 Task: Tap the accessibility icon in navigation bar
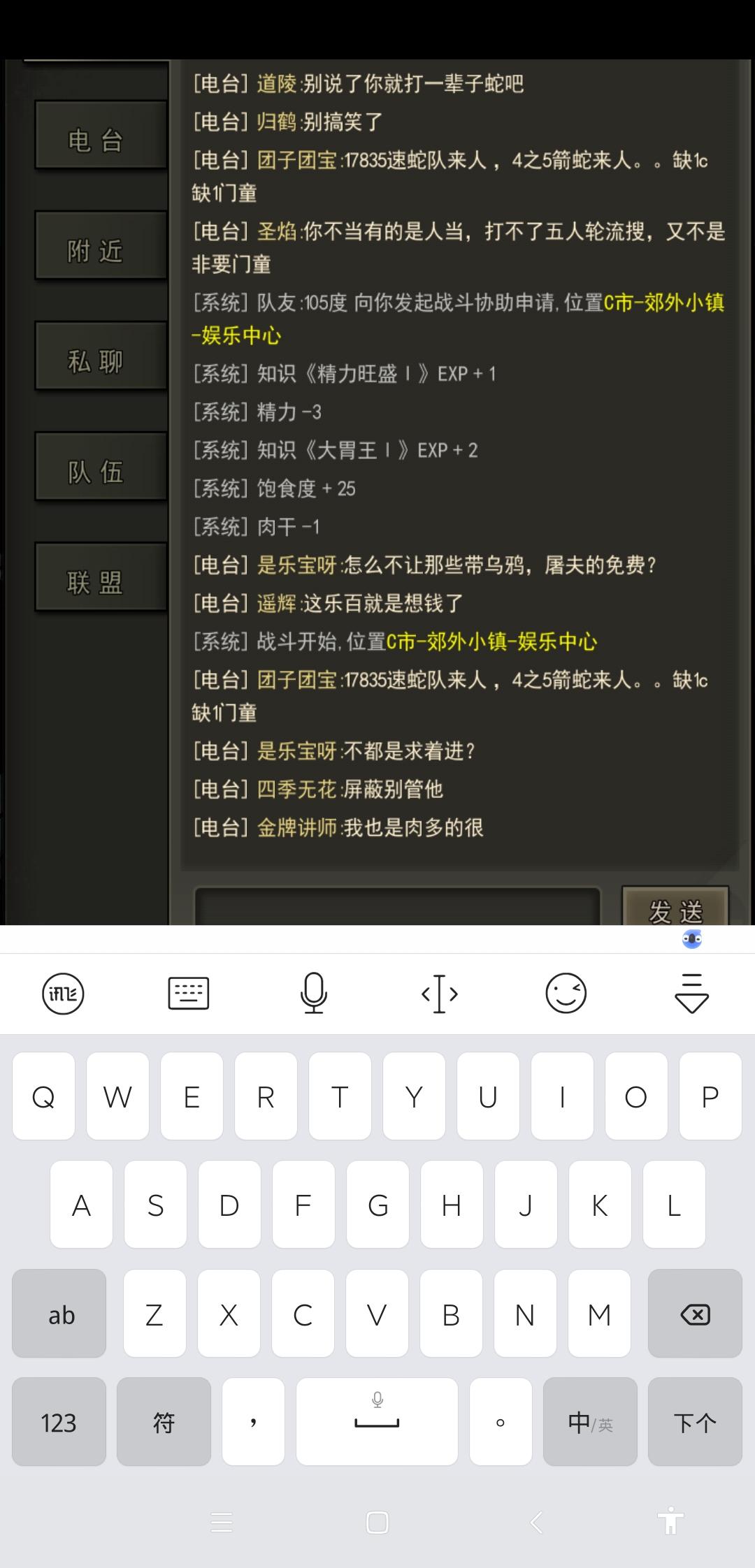[670, 1523]
